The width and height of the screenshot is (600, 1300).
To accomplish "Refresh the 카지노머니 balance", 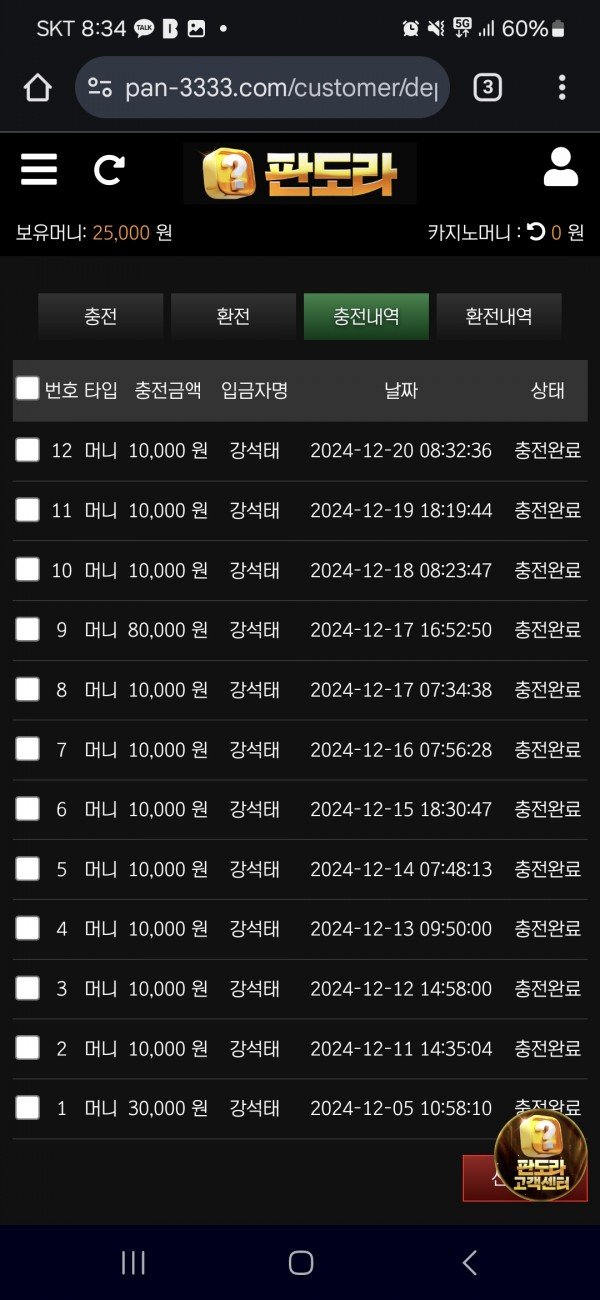I will pos(537,232).
